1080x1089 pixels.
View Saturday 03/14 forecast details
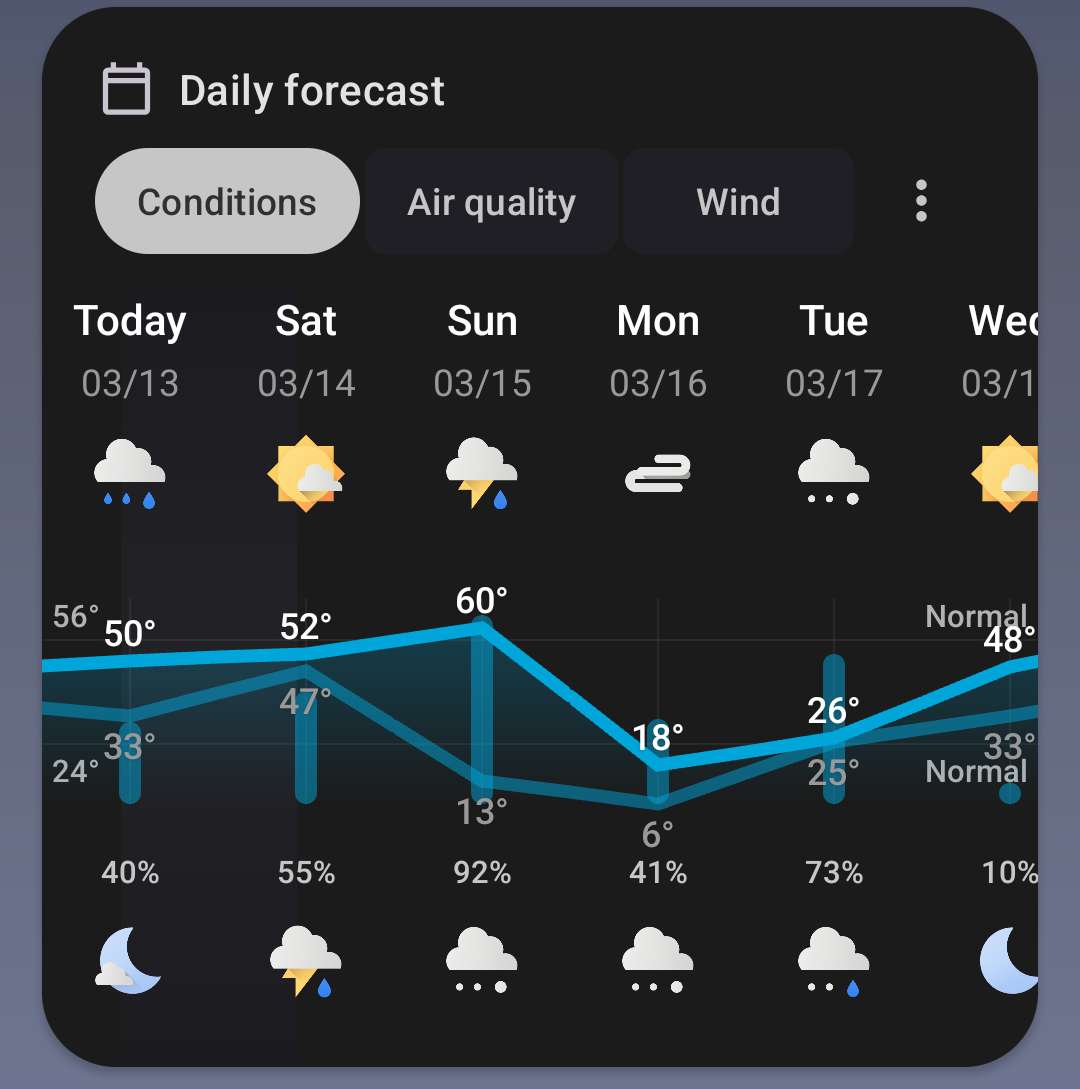tap(306, 350)
